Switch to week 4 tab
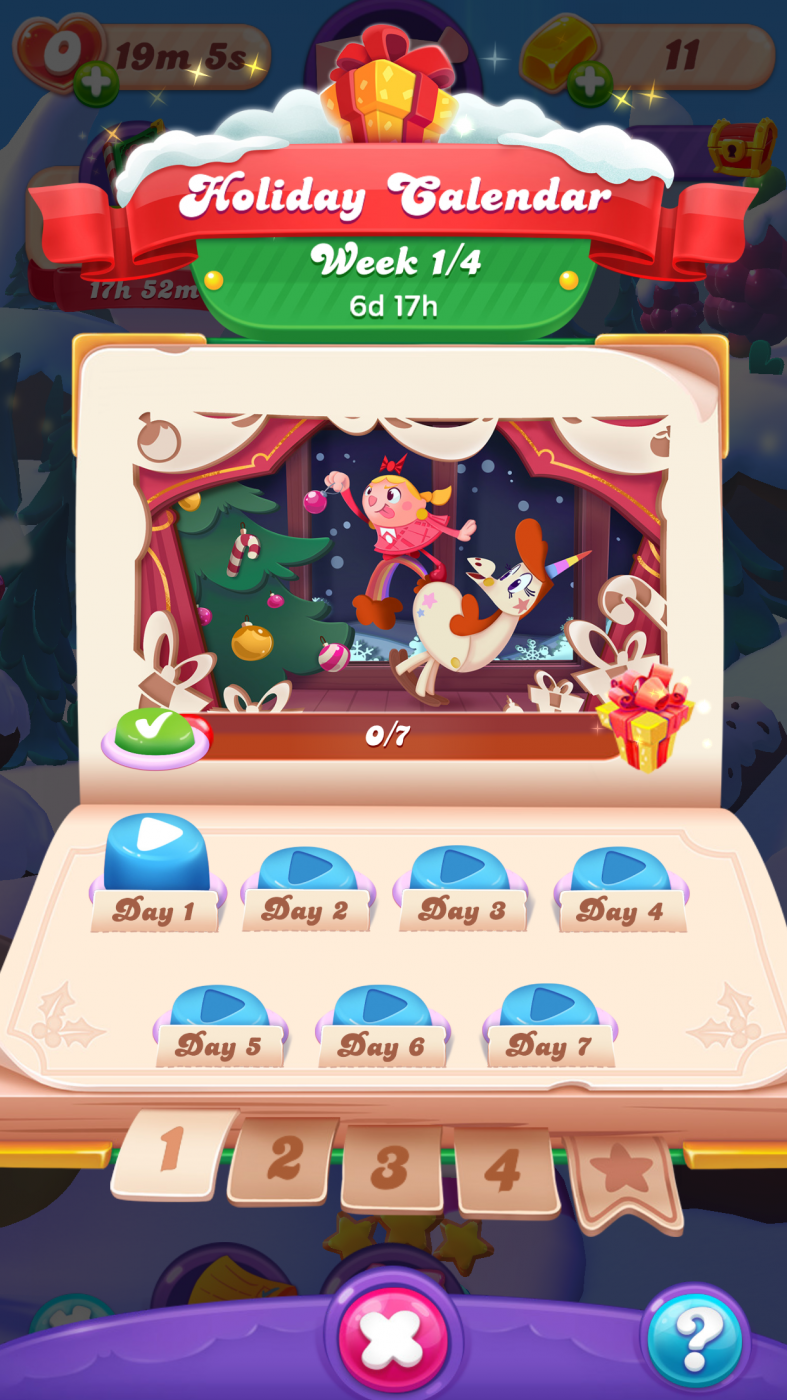Screen dimensions: 787x1400 503,1168
